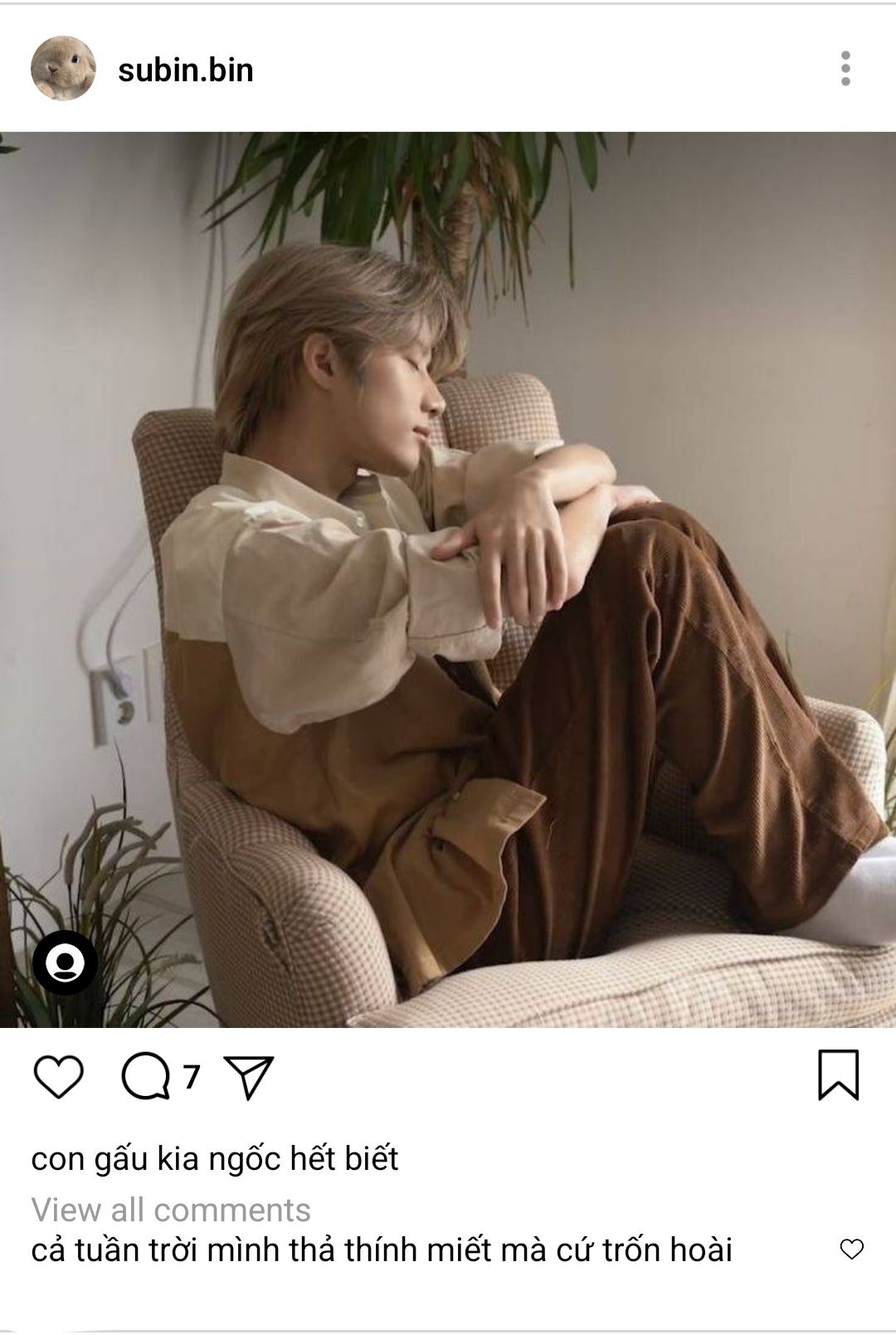The width and height of the screenshot is (896, 1335).
Task: Open the comment bubble icon
Action: click(146, 1077)
